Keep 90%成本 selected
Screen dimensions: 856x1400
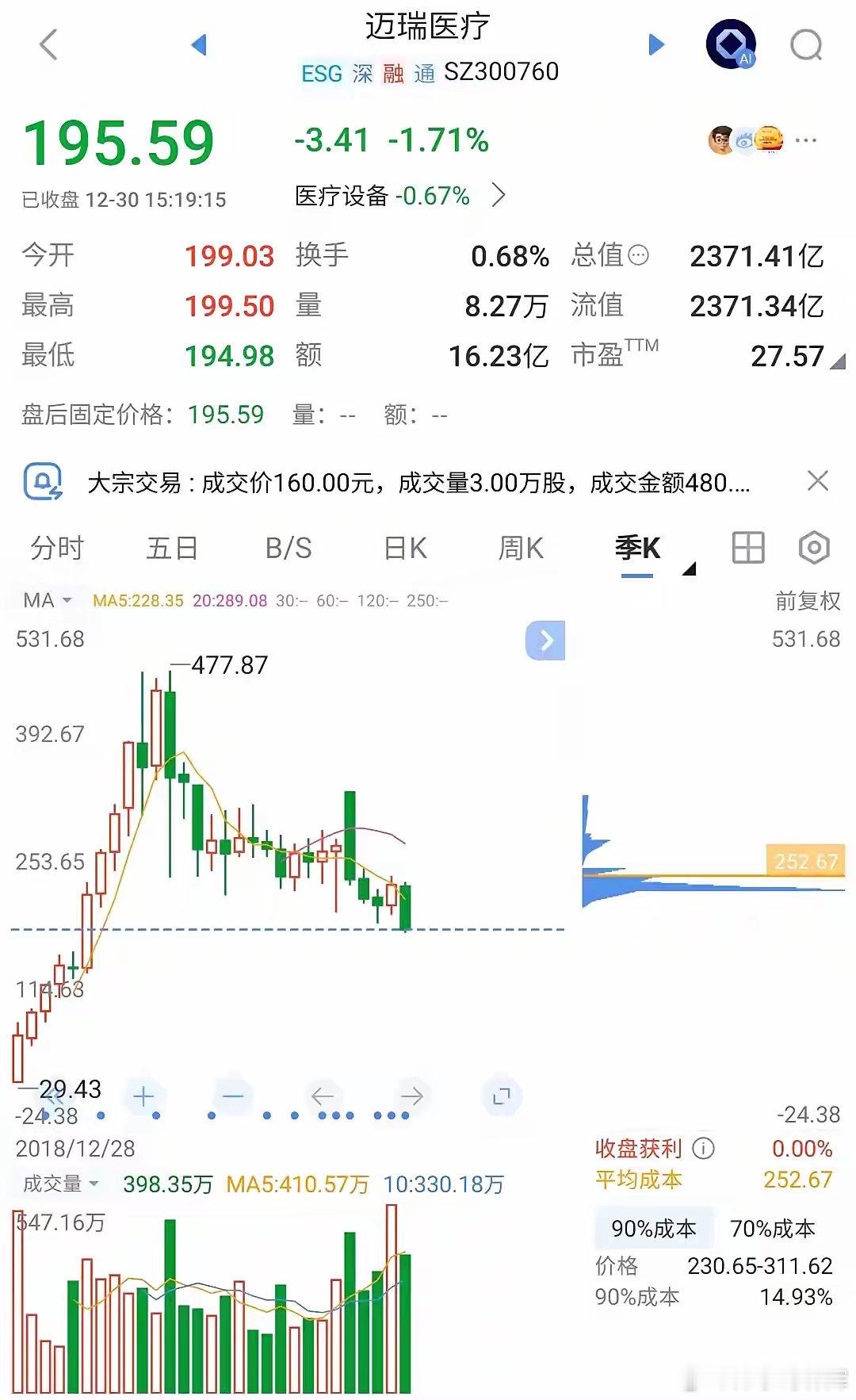coord(653,1228)
